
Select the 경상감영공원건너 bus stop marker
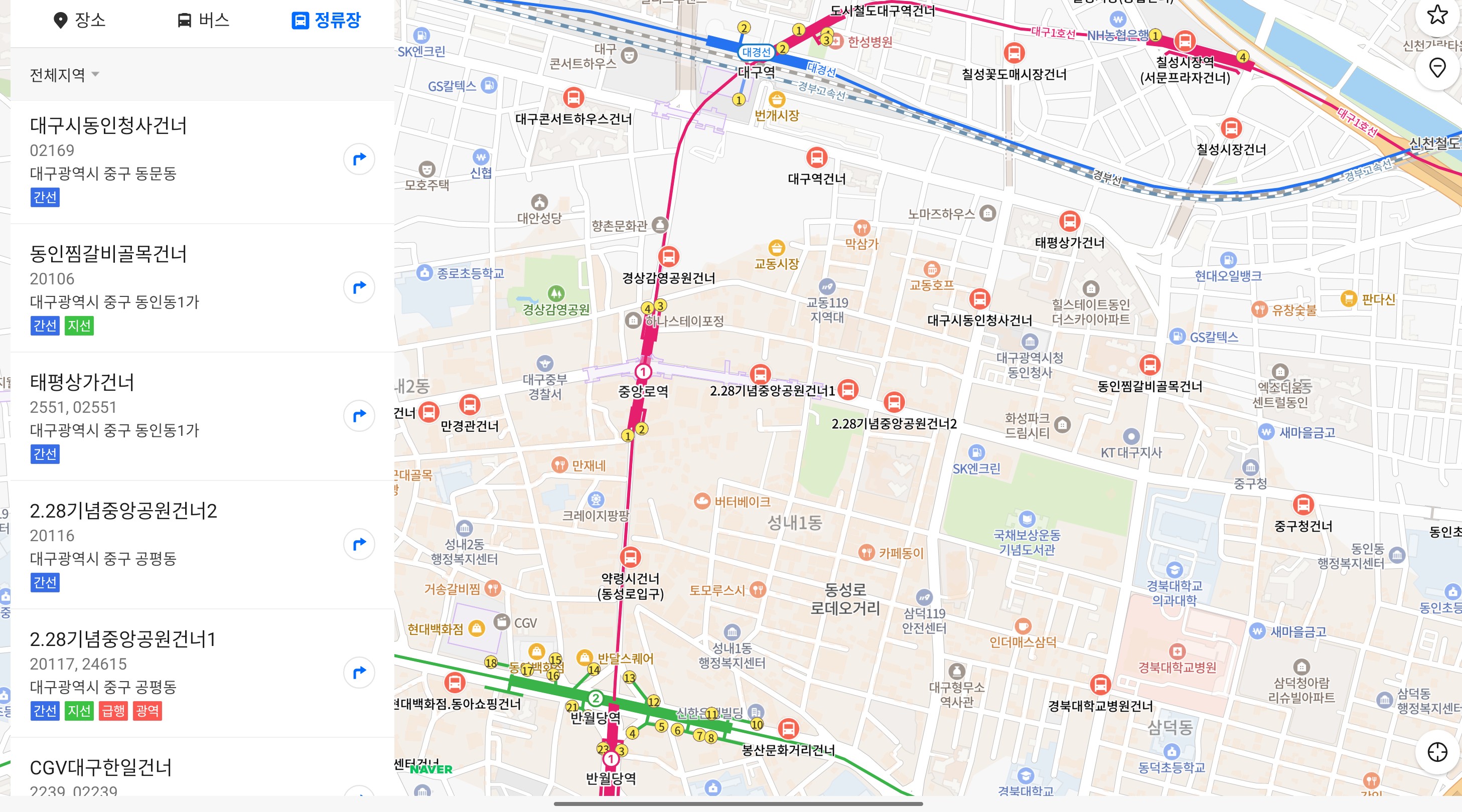[x=669, y=256]
